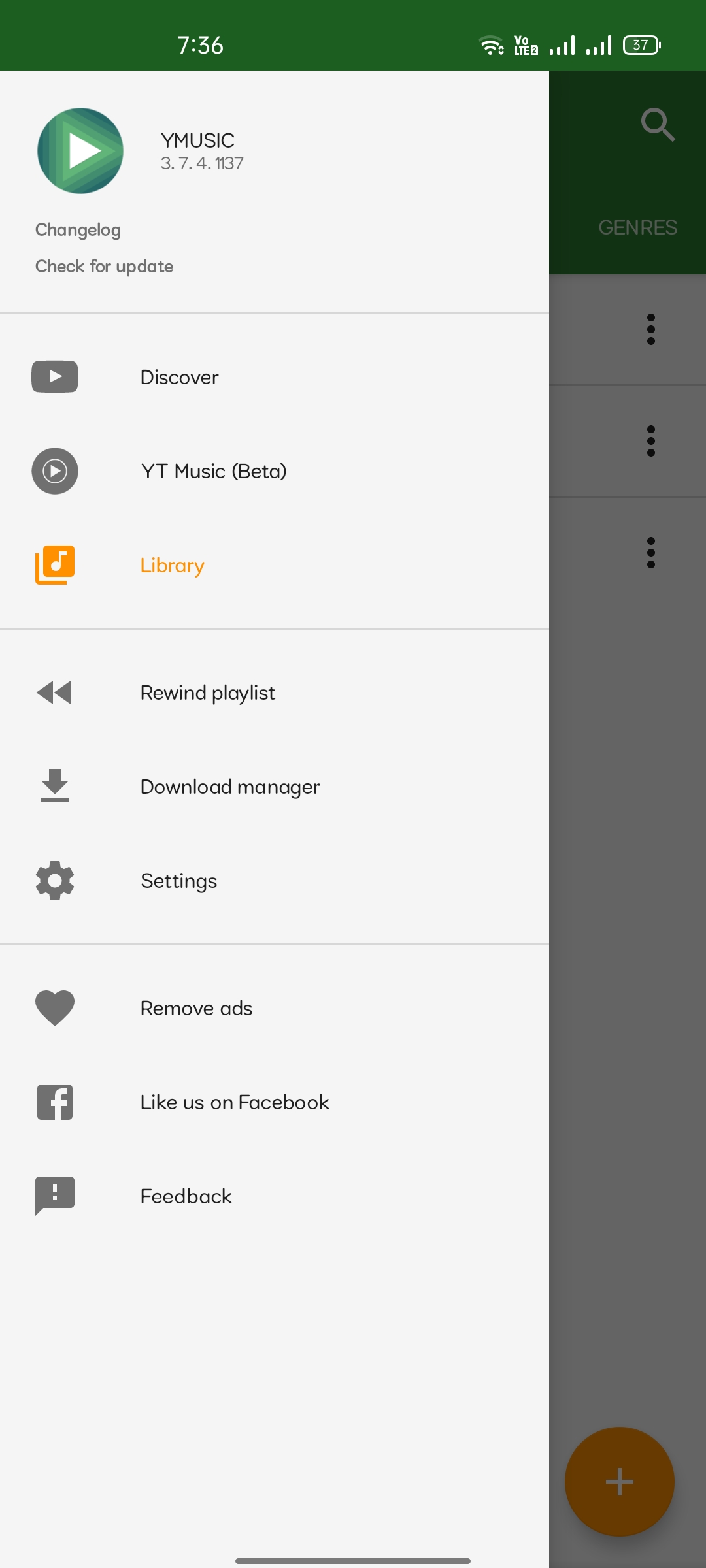Open the search magnifier in the toolbar
Screen dimensions: 706x1568
[x=658, y=125]
